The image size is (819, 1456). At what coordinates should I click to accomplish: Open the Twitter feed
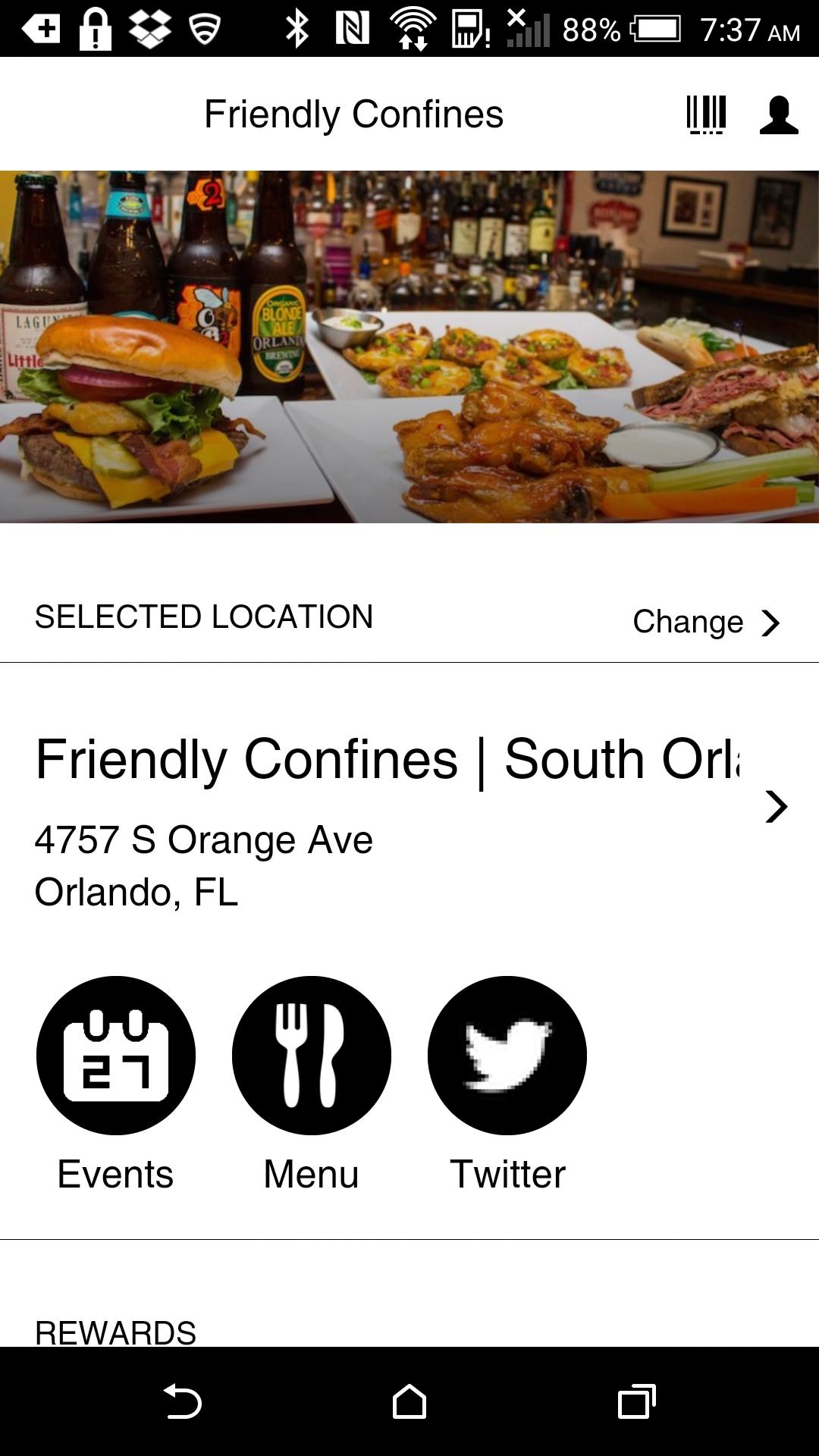(x=507, y=1056)
